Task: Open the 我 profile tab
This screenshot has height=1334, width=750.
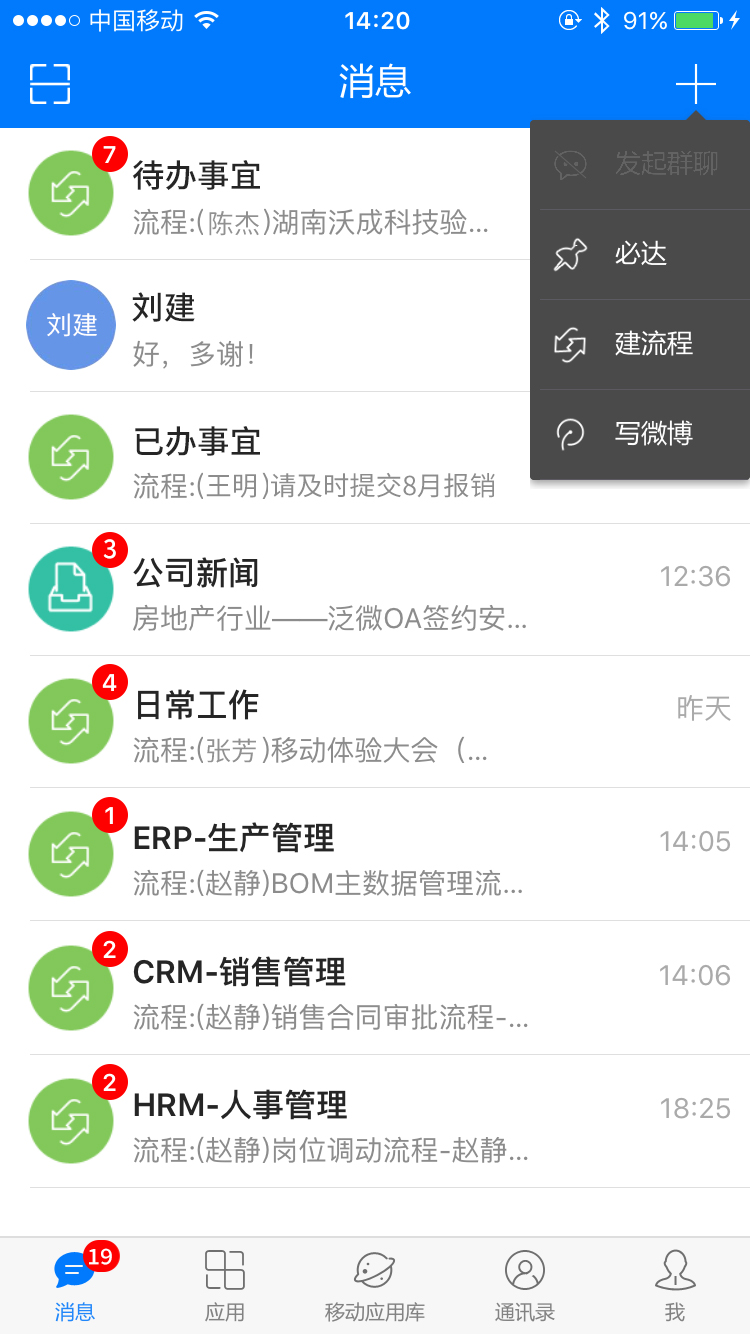Action: [x=675, y=1286]
